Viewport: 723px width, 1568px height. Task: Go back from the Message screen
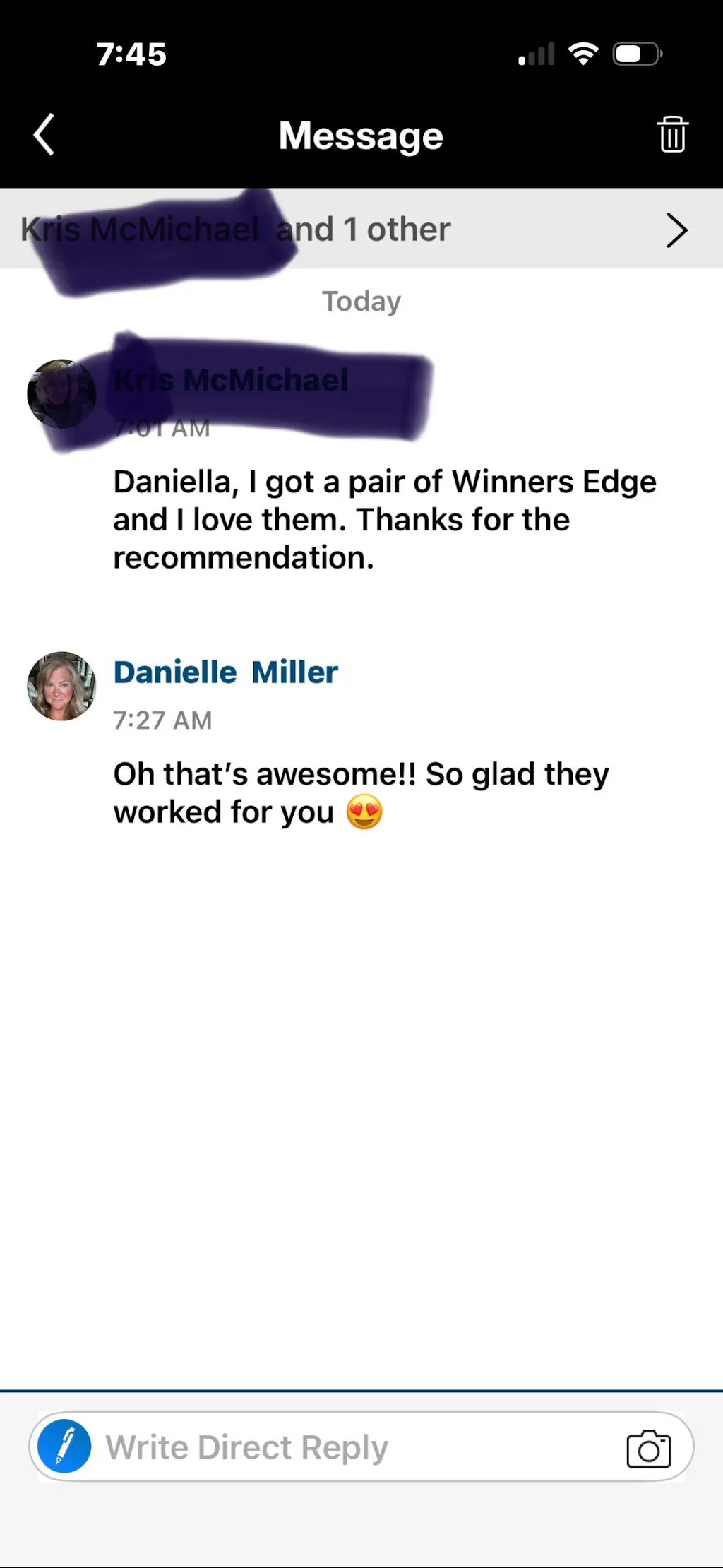[44, 134]
